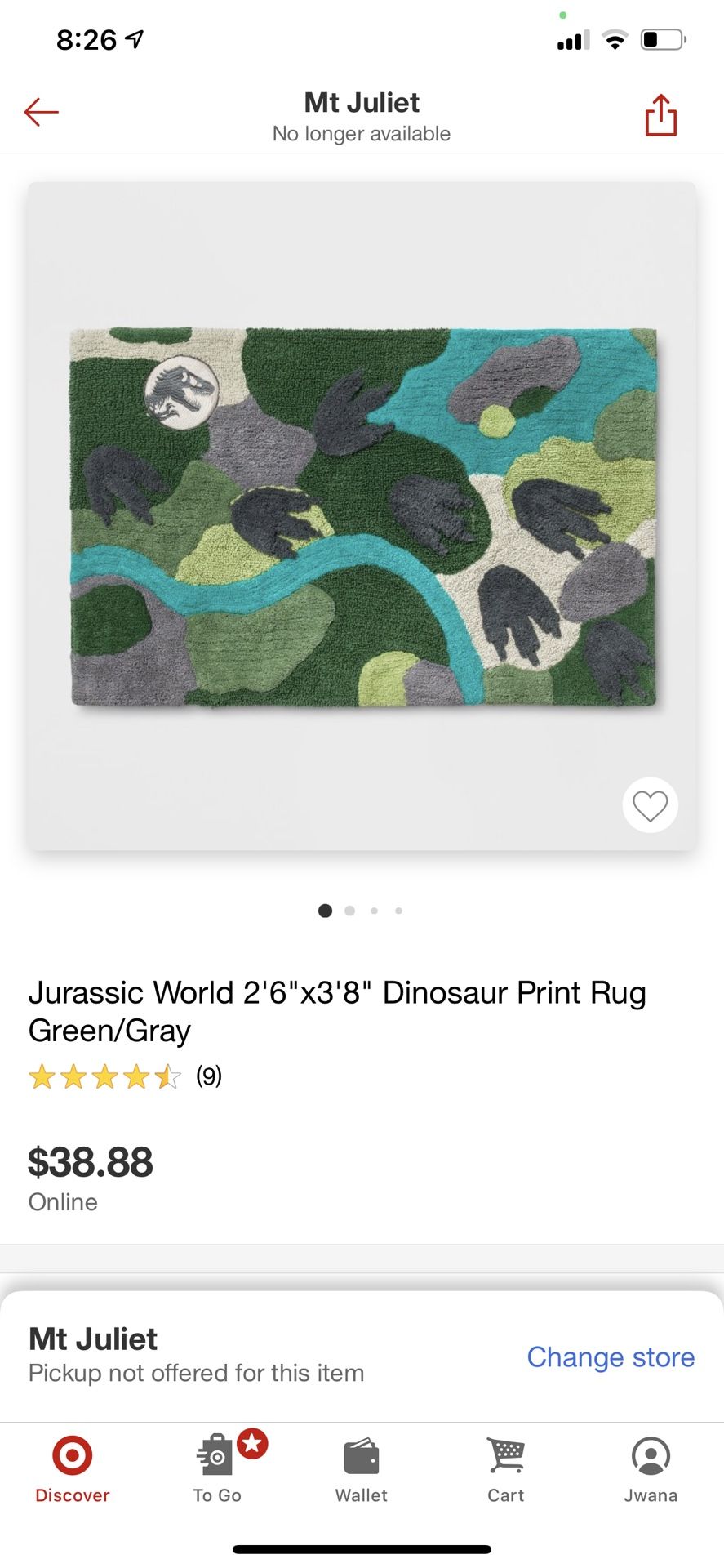Share this Jurassic World rug
The height and width of the screenshot is (1568, 724).
[x=660, y=114]
